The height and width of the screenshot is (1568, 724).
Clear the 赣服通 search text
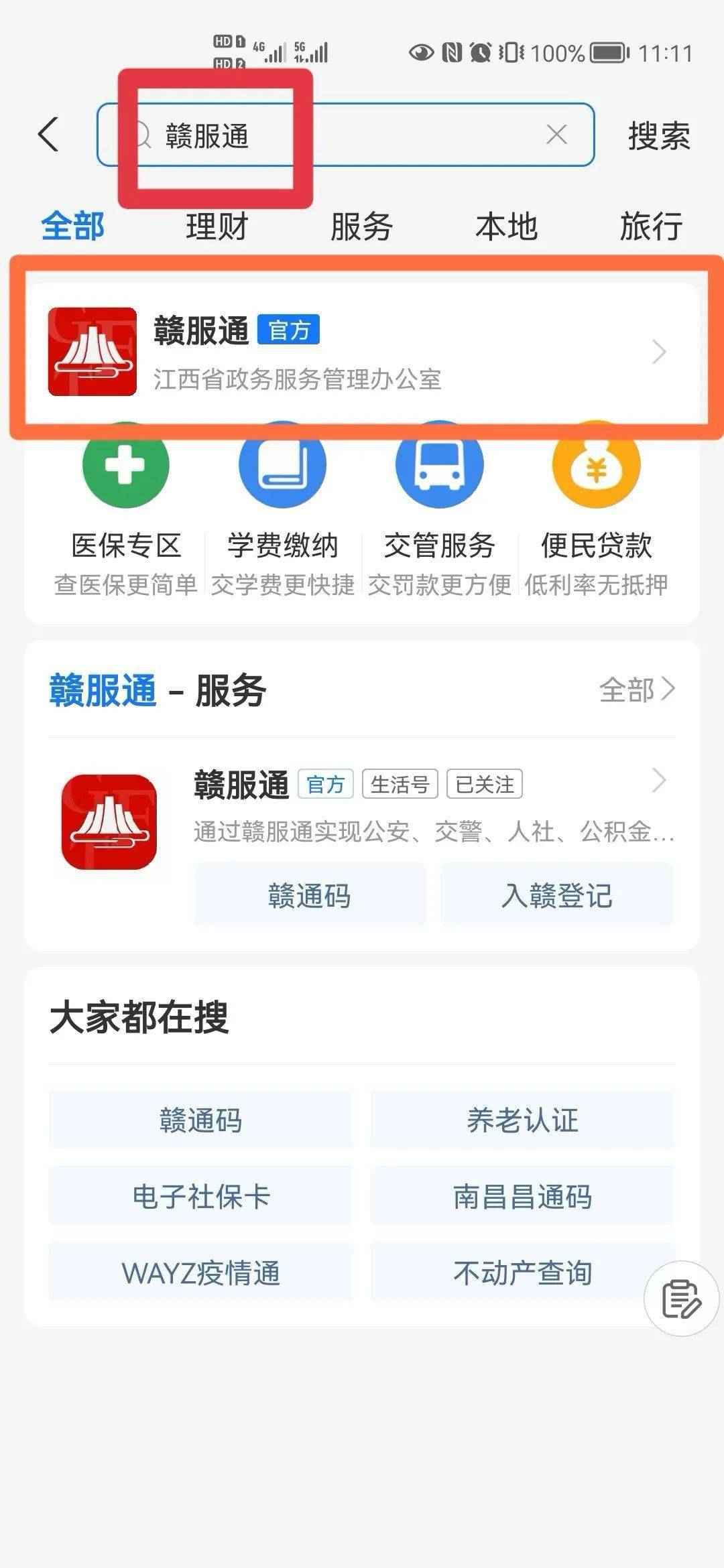click(556, 135)
